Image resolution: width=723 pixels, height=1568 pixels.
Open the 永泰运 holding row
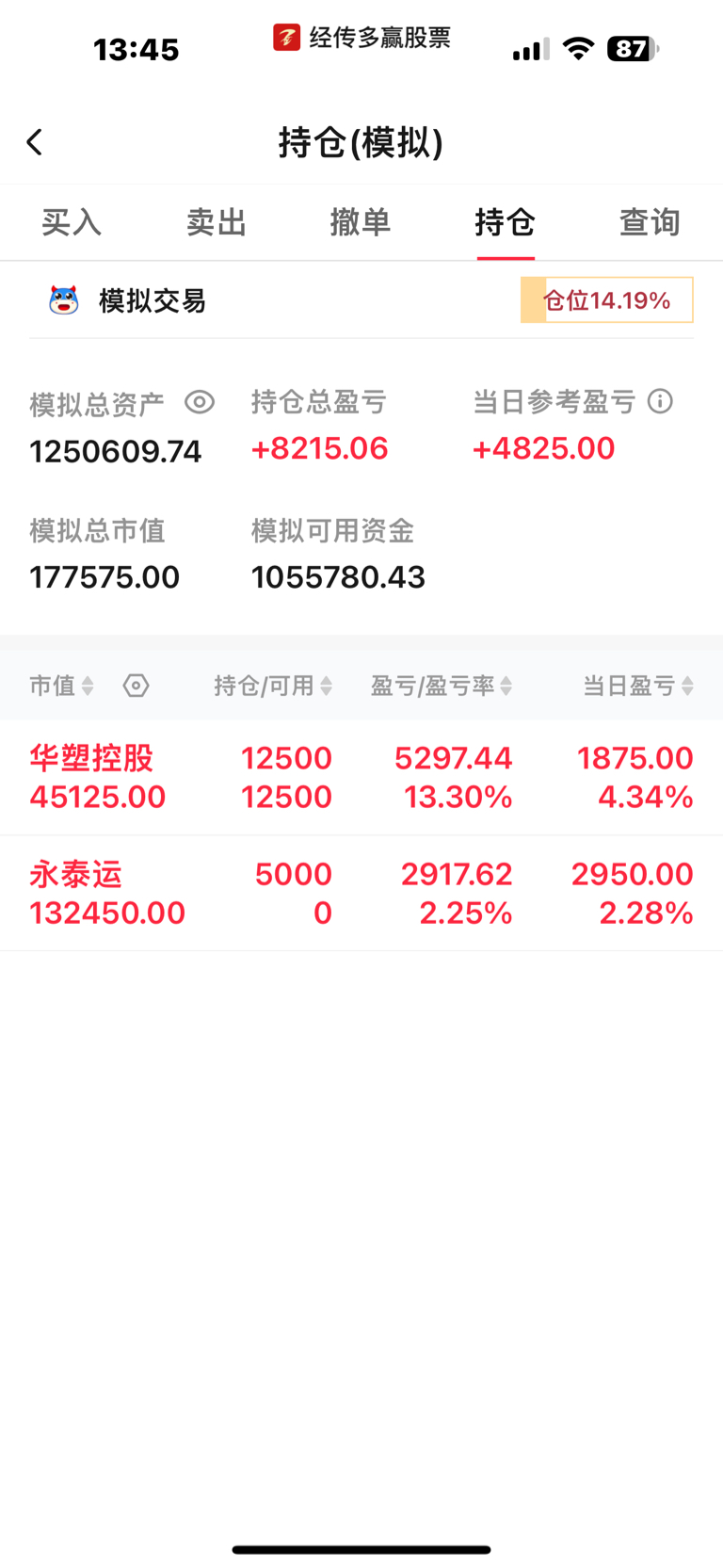[x=361, y=893]
